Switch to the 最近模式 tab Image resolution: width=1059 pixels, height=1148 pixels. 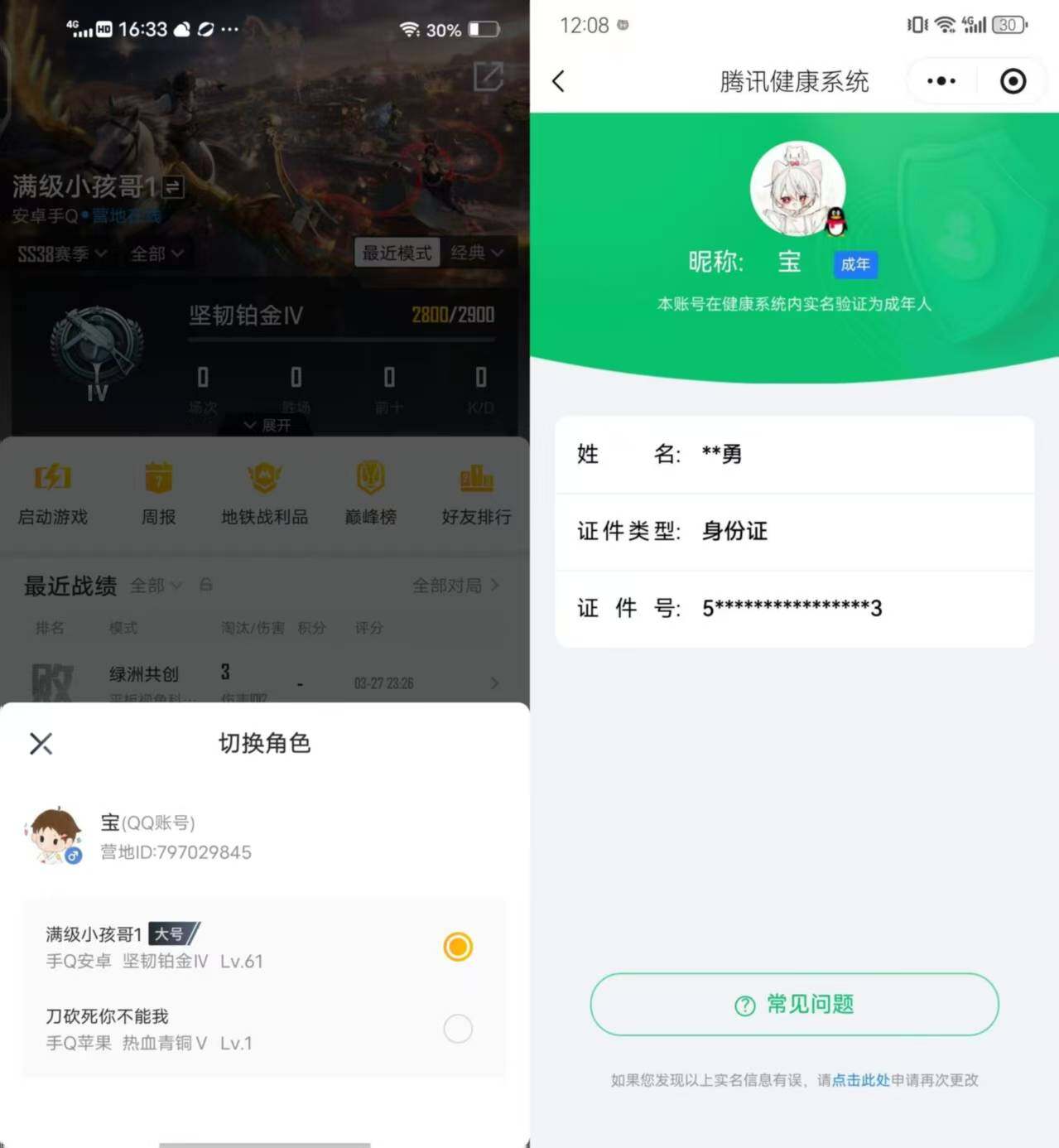[397, 253]
